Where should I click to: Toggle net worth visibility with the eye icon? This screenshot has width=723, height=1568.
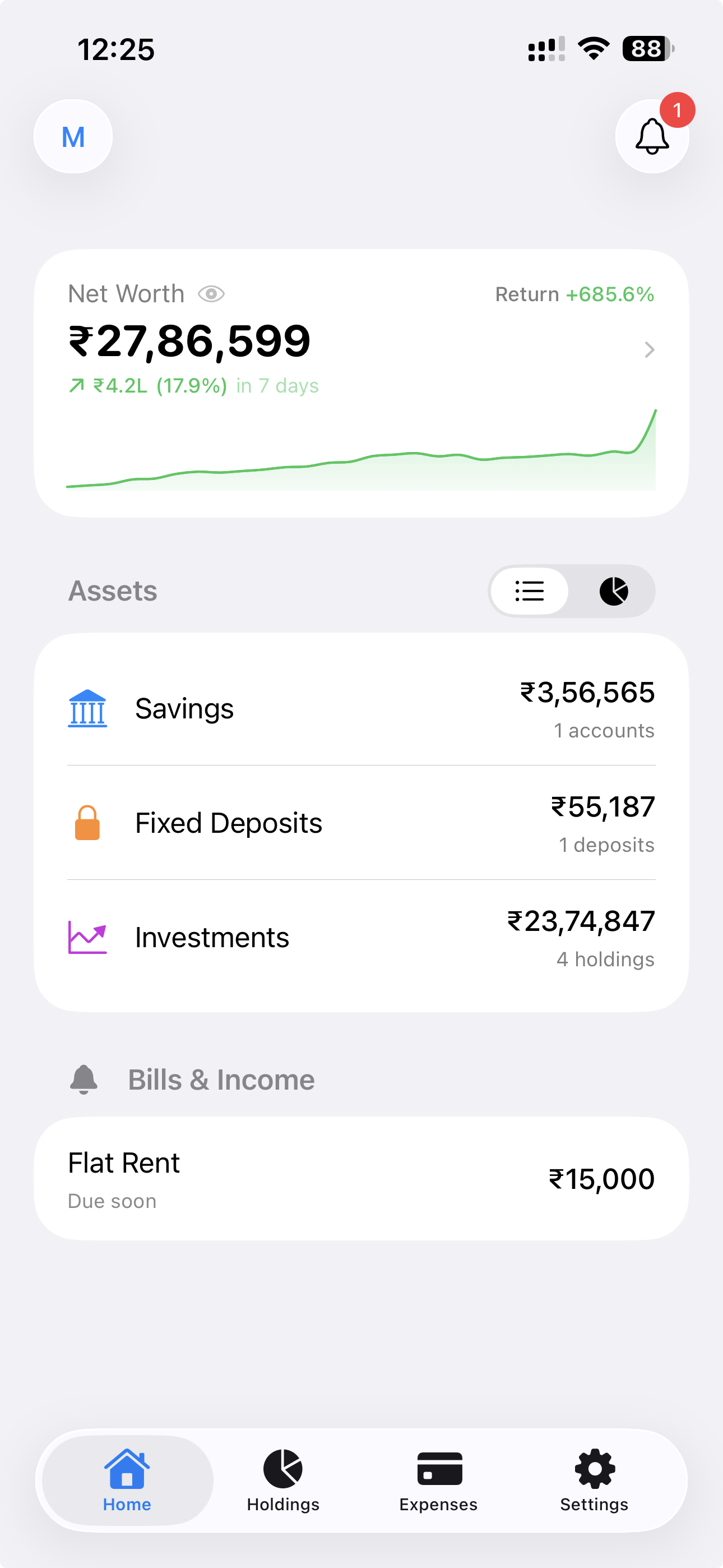coord(211,294)
